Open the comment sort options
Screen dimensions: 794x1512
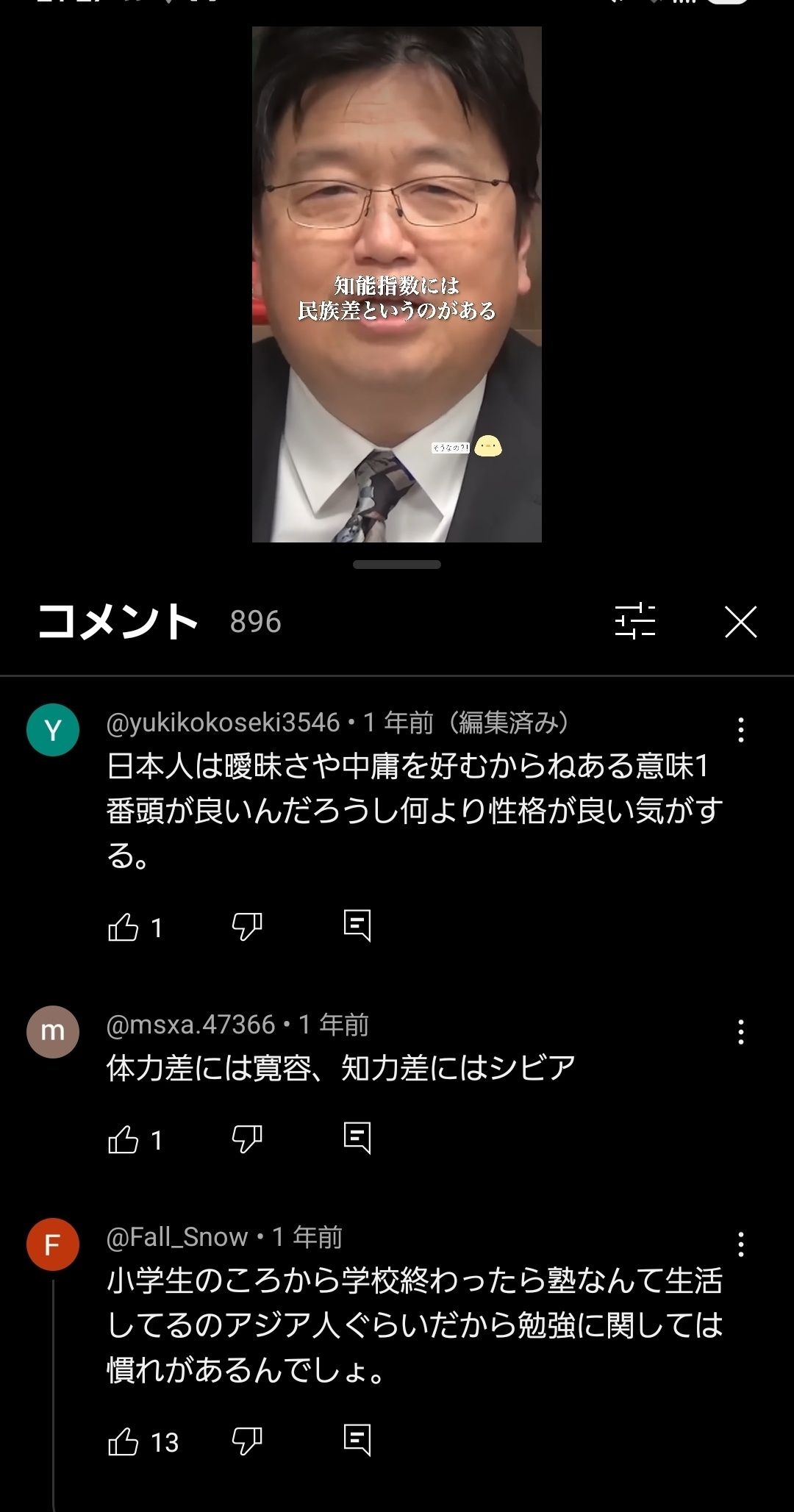click(x=634, y=621)
